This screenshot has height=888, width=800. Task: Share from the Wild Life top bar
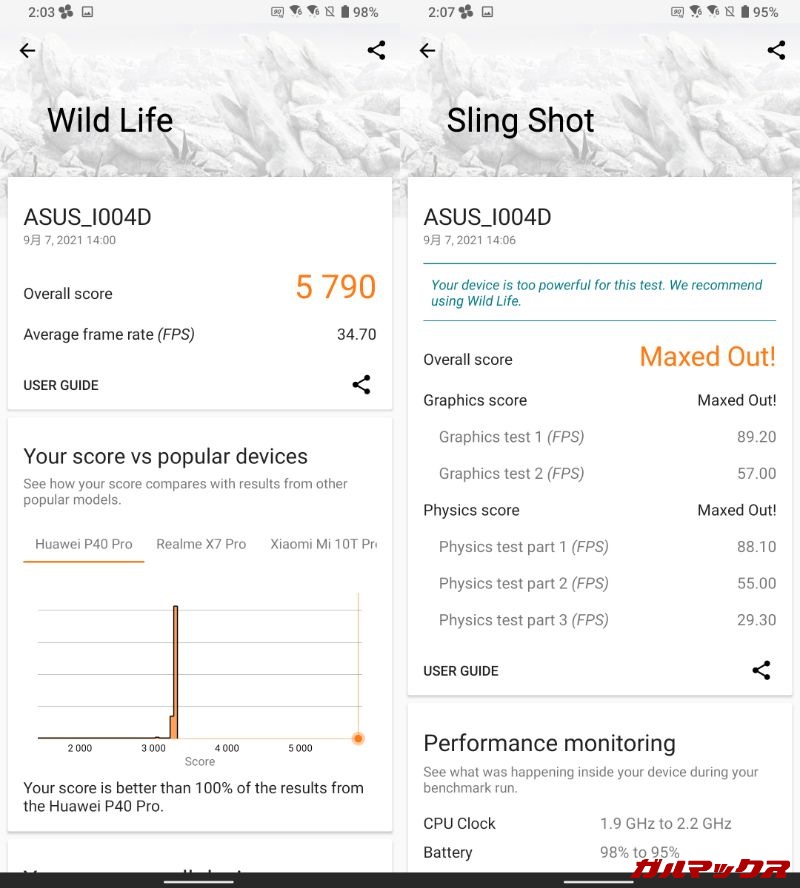[x=376, y=51]
